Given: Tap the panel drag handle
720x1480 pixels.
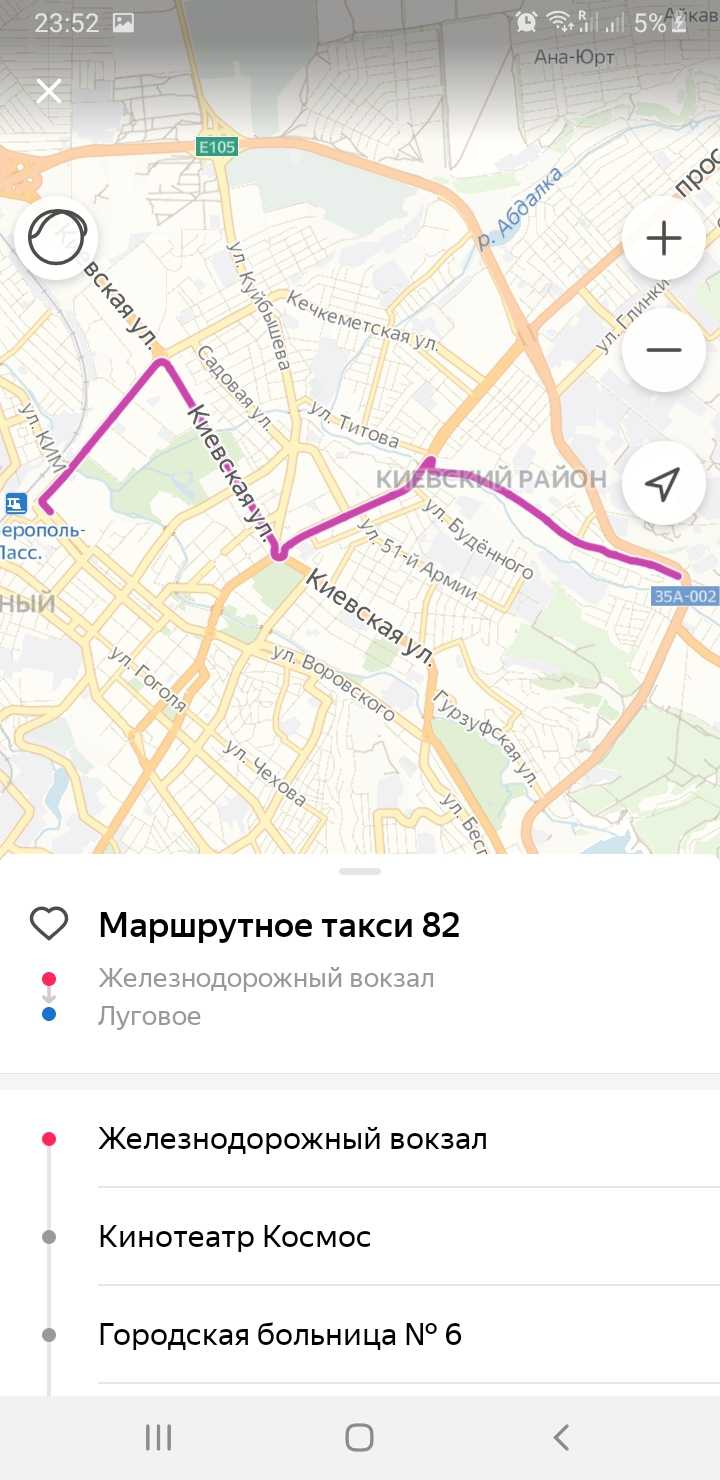Looking at the screenshot, I should click(360, 871).
